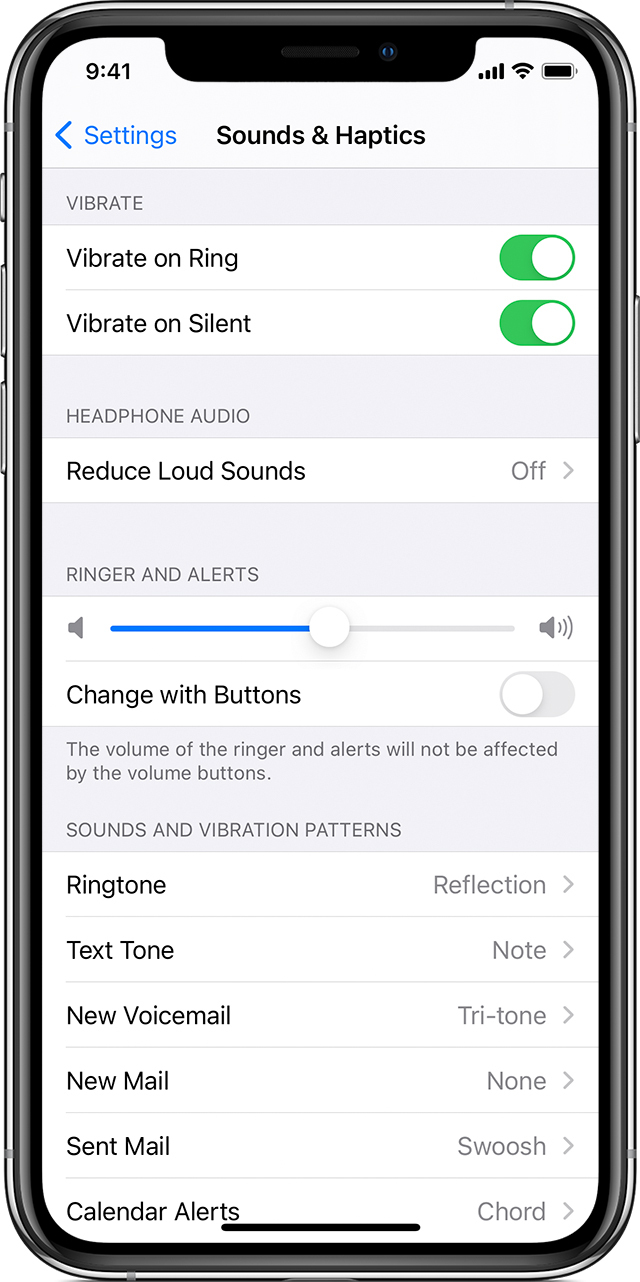Disable the Vibrate on Silent switch

tap(537, 324)
